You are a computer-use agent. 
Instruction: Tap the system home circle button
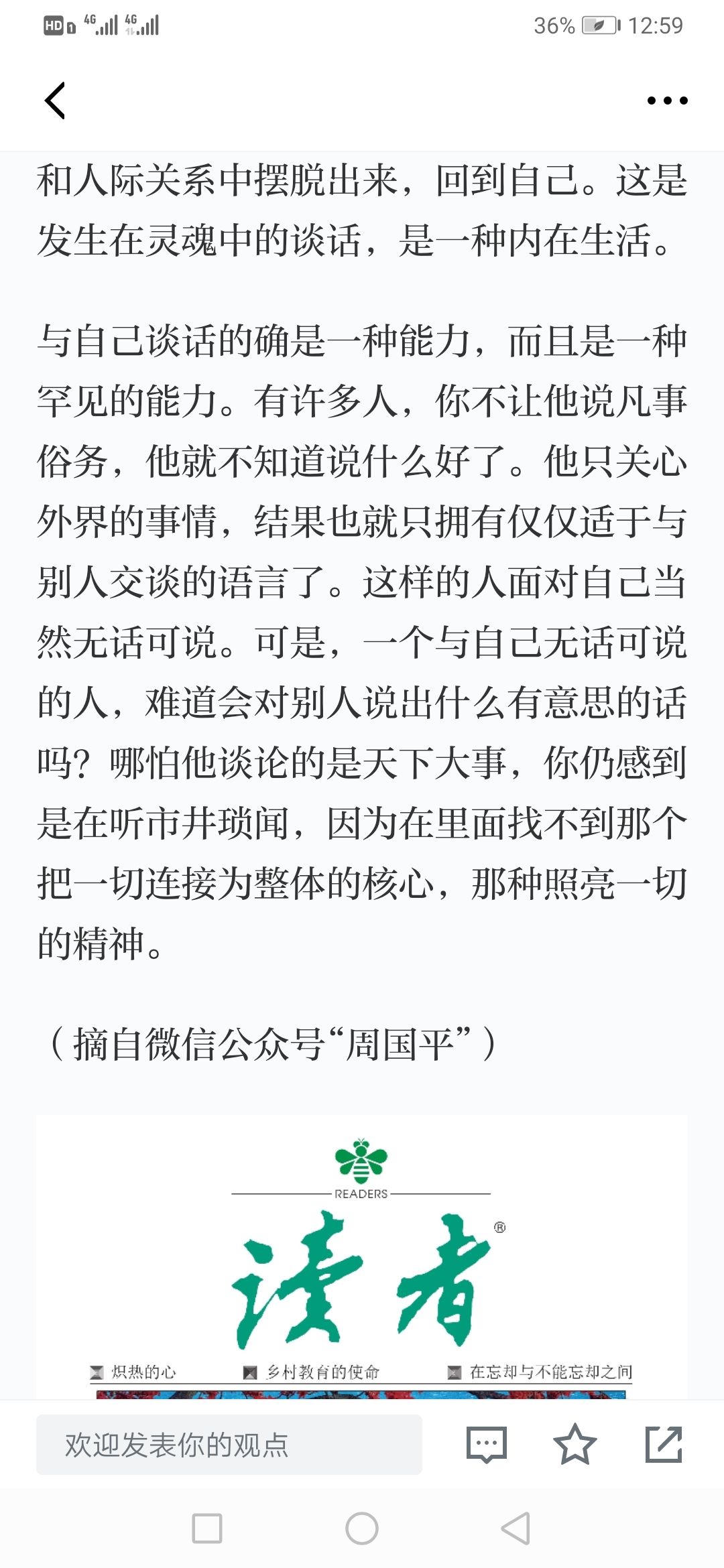click(362, 1528)
